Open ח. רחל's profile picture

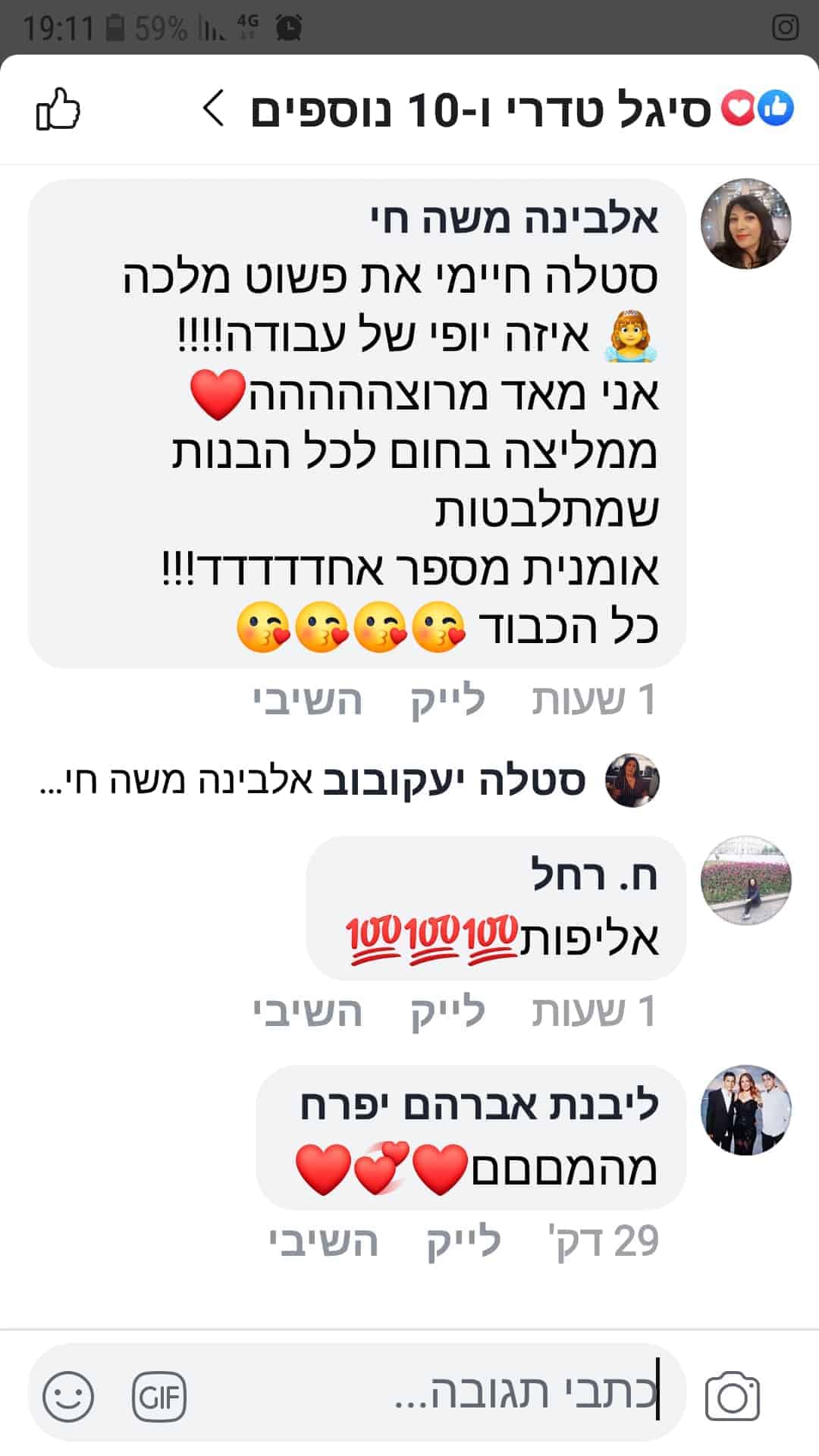(x=746, y=881)
